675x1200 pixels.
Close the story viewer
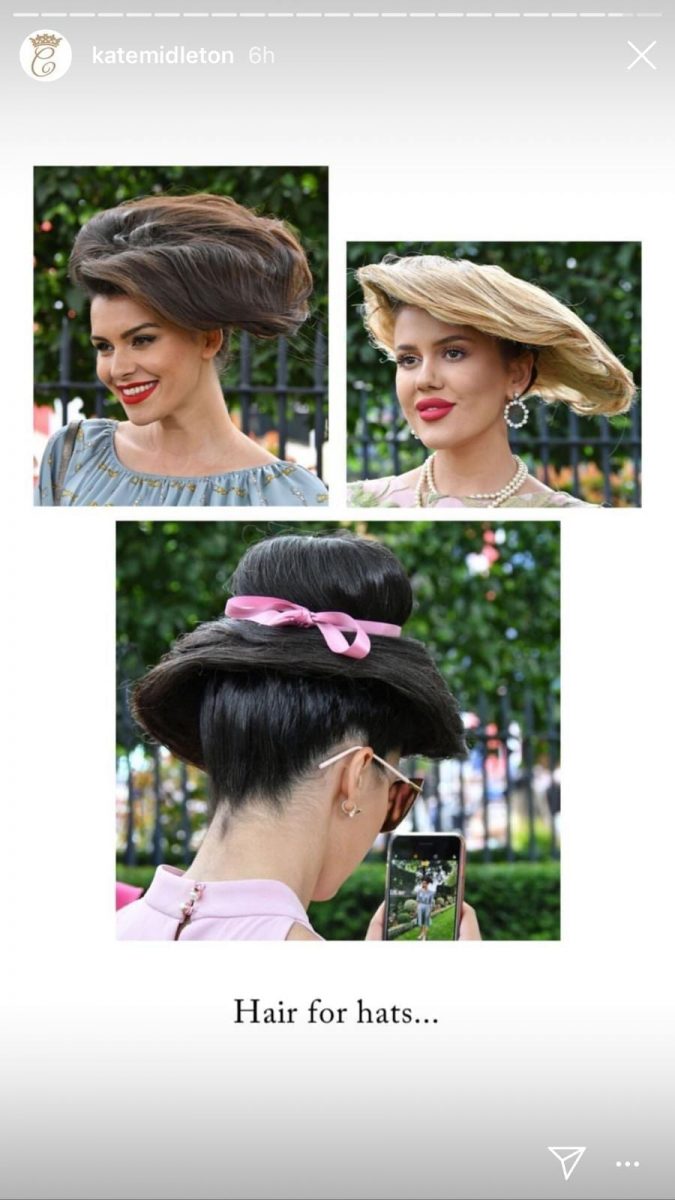coord(642,56)
